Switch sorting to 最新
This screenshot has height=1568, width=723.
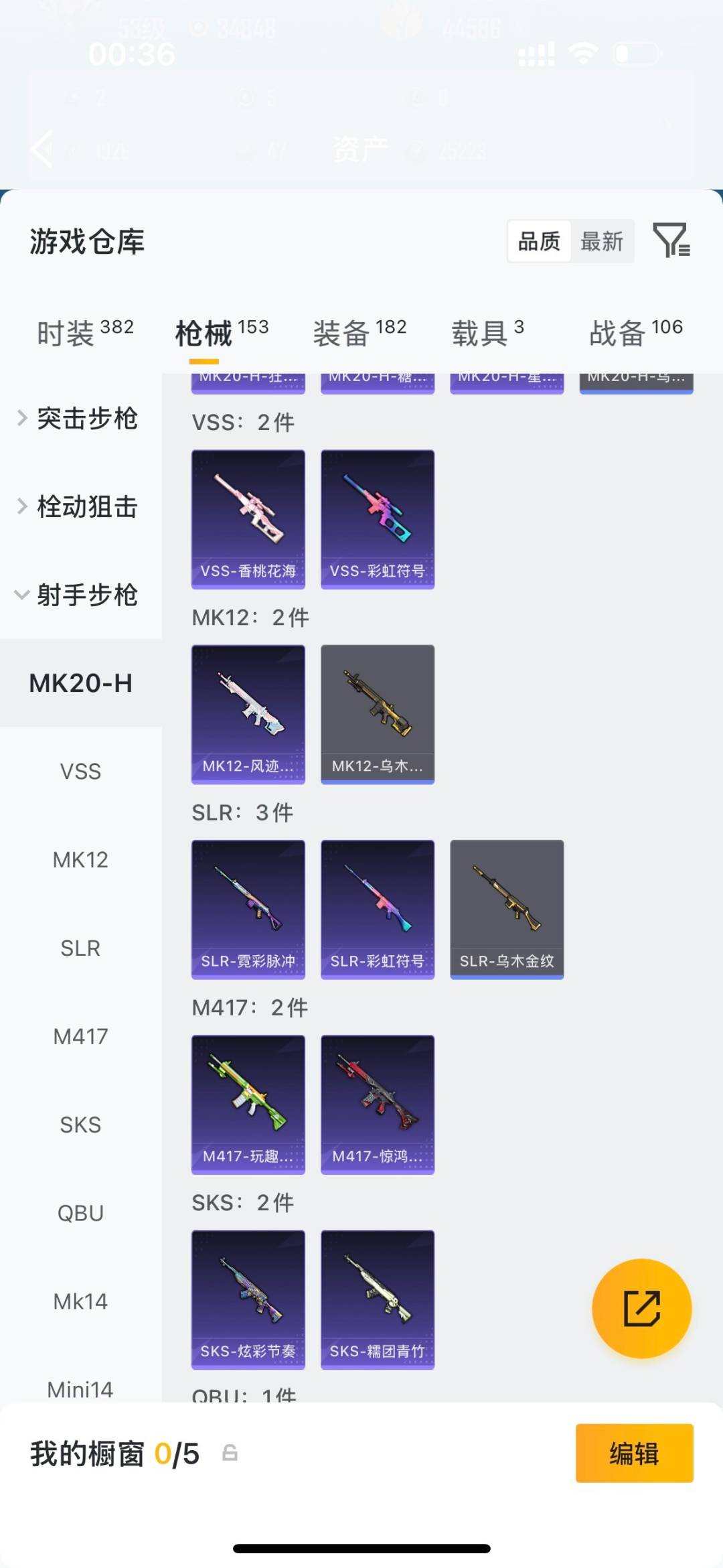pyautogui.click(x=602, y=242)
